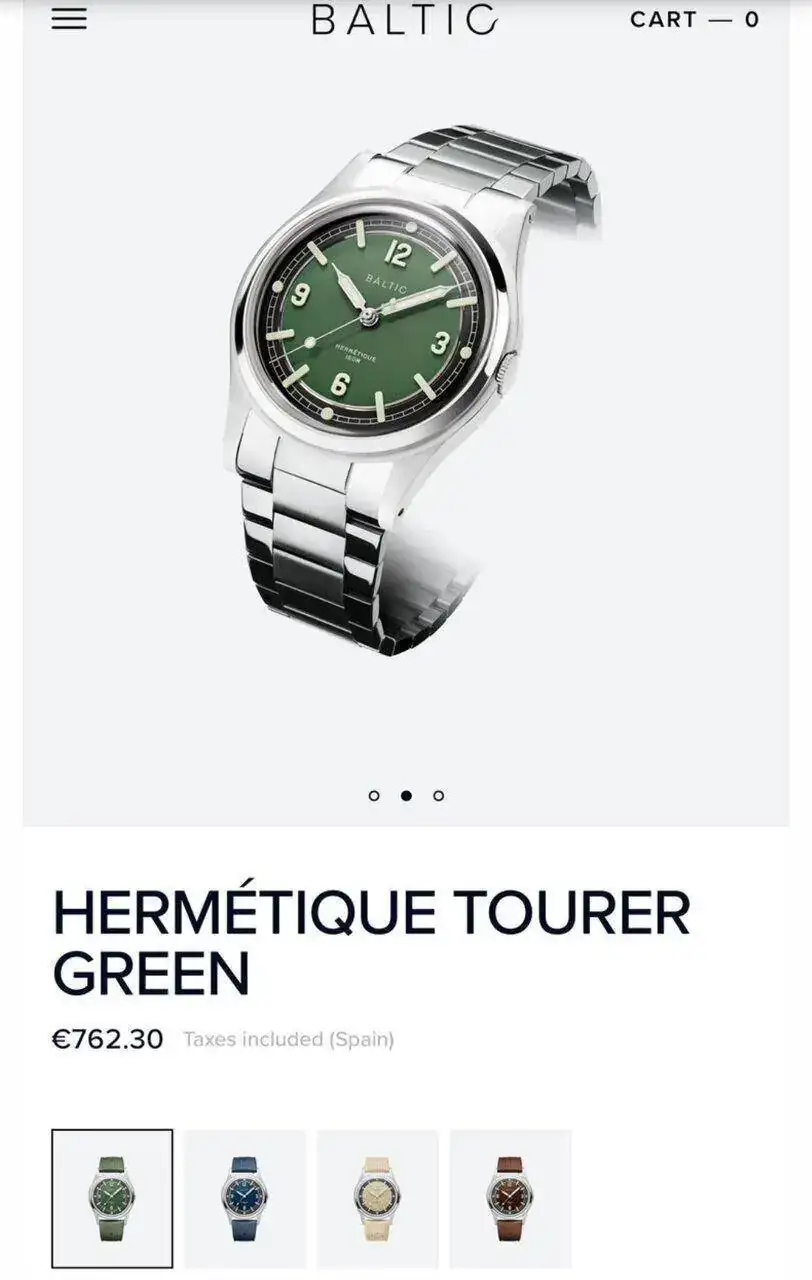This screenshot has width=812, height=1280.
Task: Jump to the first product image dot
Action: pyautogui.click(x=374, y=796)
